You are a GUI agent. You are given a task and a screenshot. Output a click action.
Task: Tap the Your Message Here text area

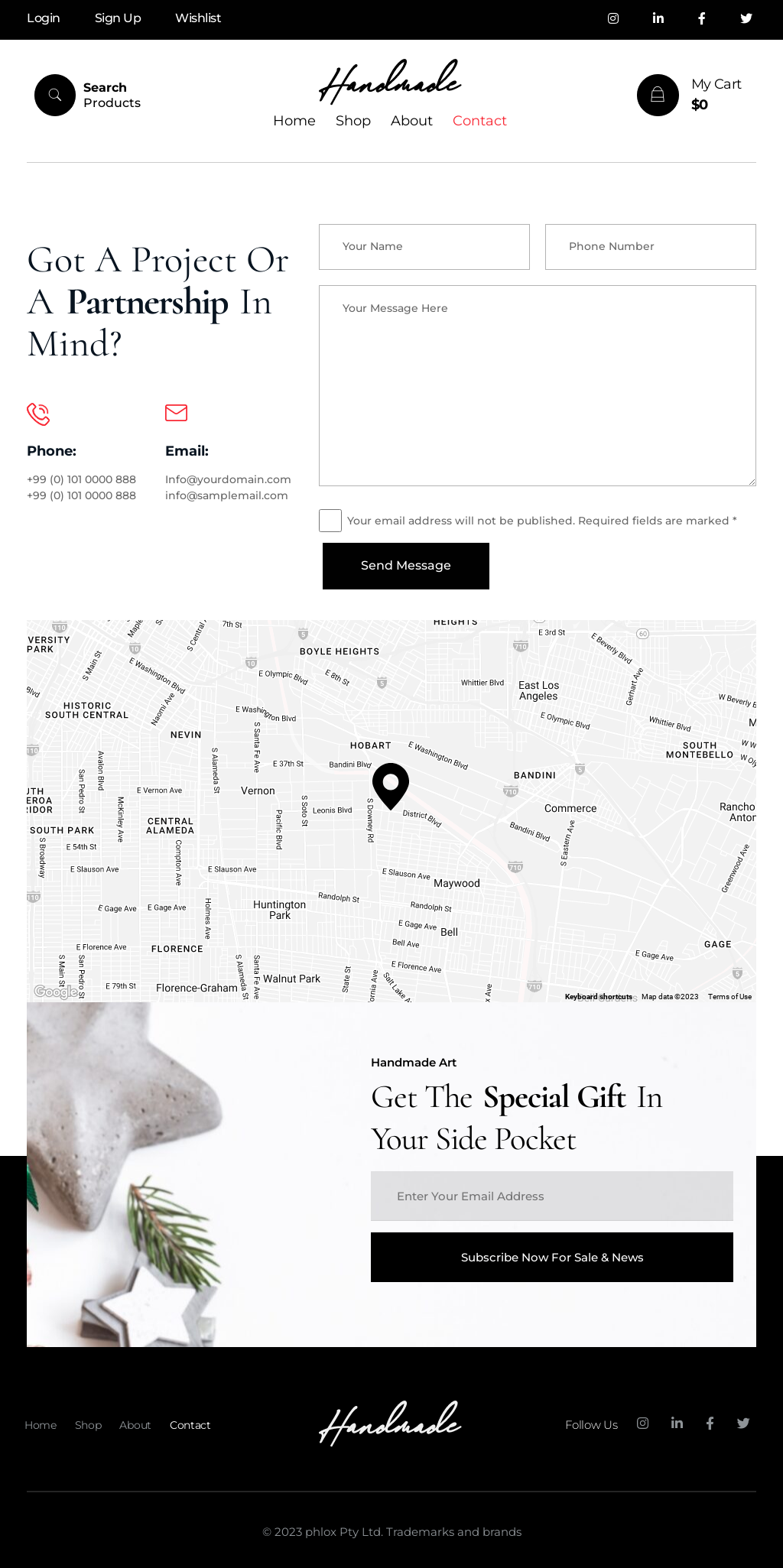click(x=537, y=385)
